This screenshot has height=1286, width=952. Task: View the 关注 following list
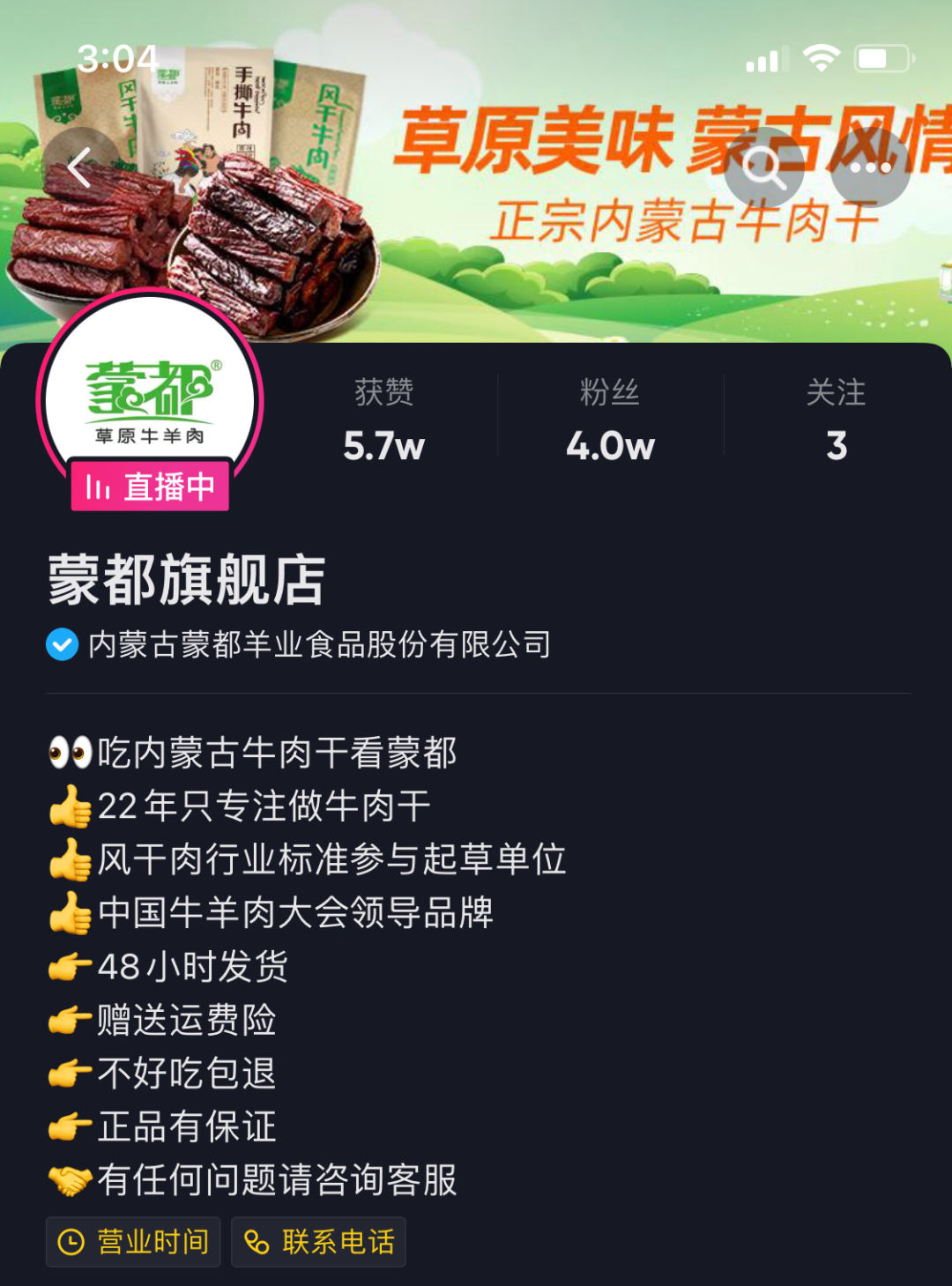pyautogui.click(x=836, y=420)
